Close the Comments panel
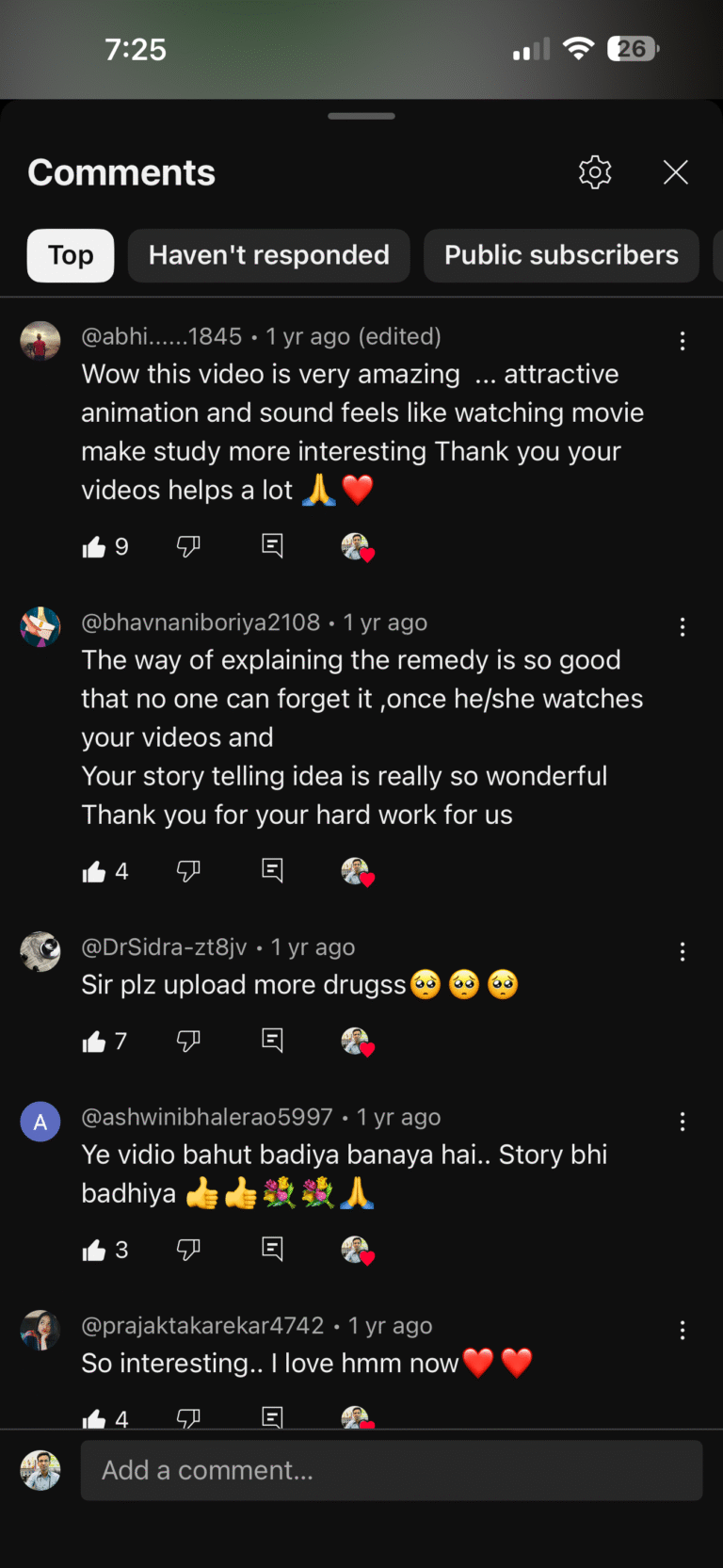The image size is (723, 1568). pyautogui.click(x=675, y=172)
